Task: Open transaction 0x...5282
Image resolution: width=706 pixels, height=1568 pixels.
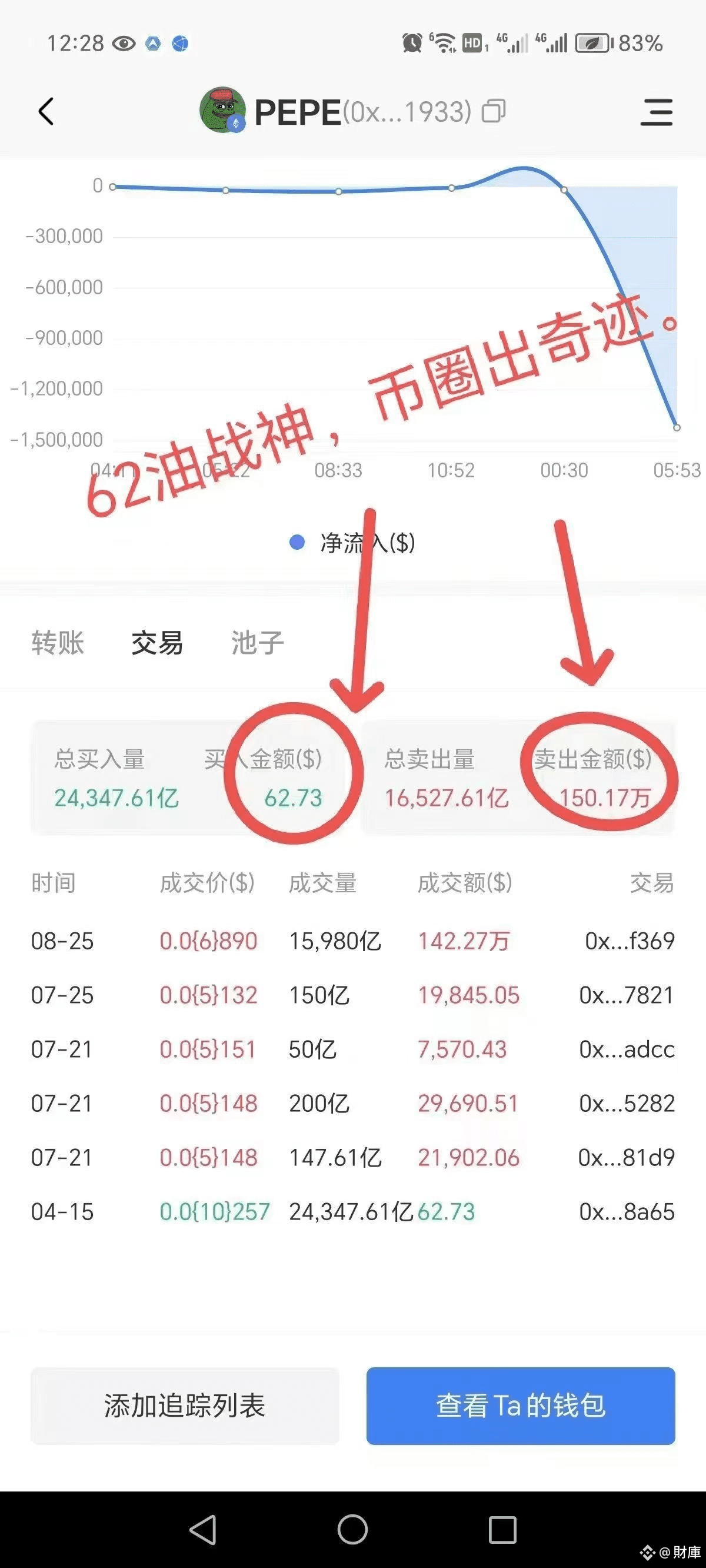Action: tap(627, 1104)
